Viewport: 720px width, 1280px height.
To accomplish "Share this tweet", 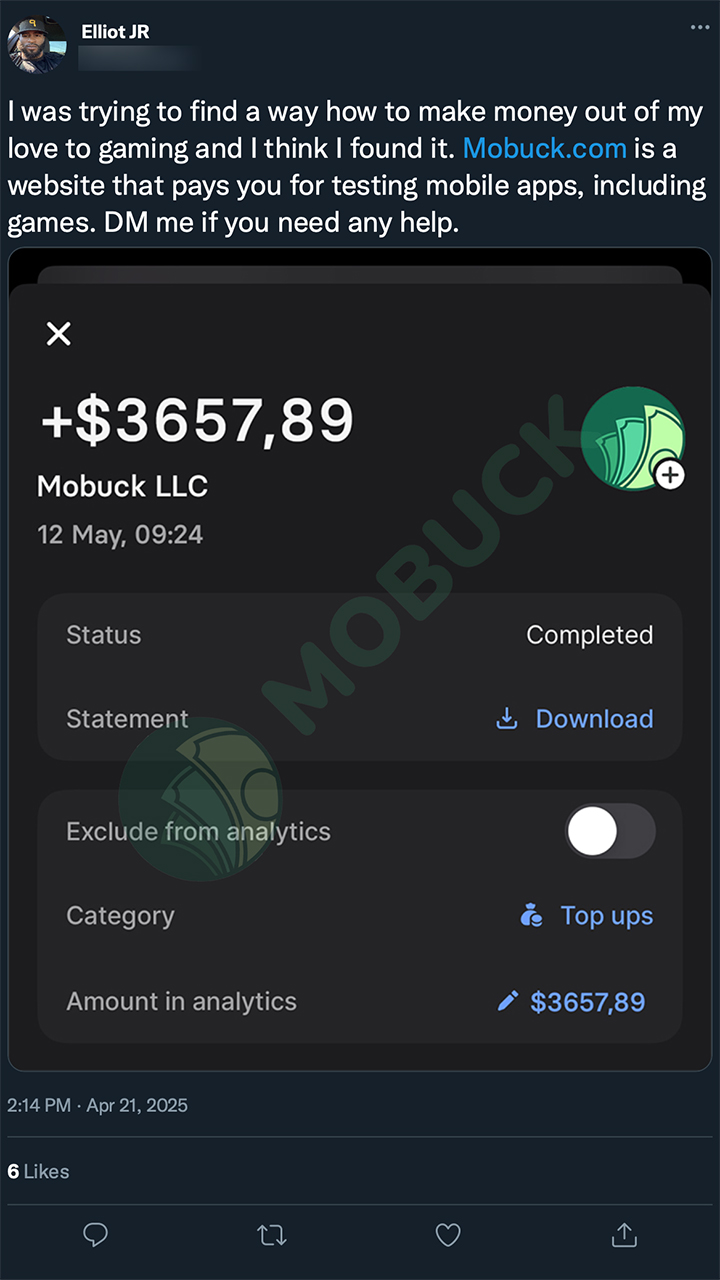I will [624, 1235].
